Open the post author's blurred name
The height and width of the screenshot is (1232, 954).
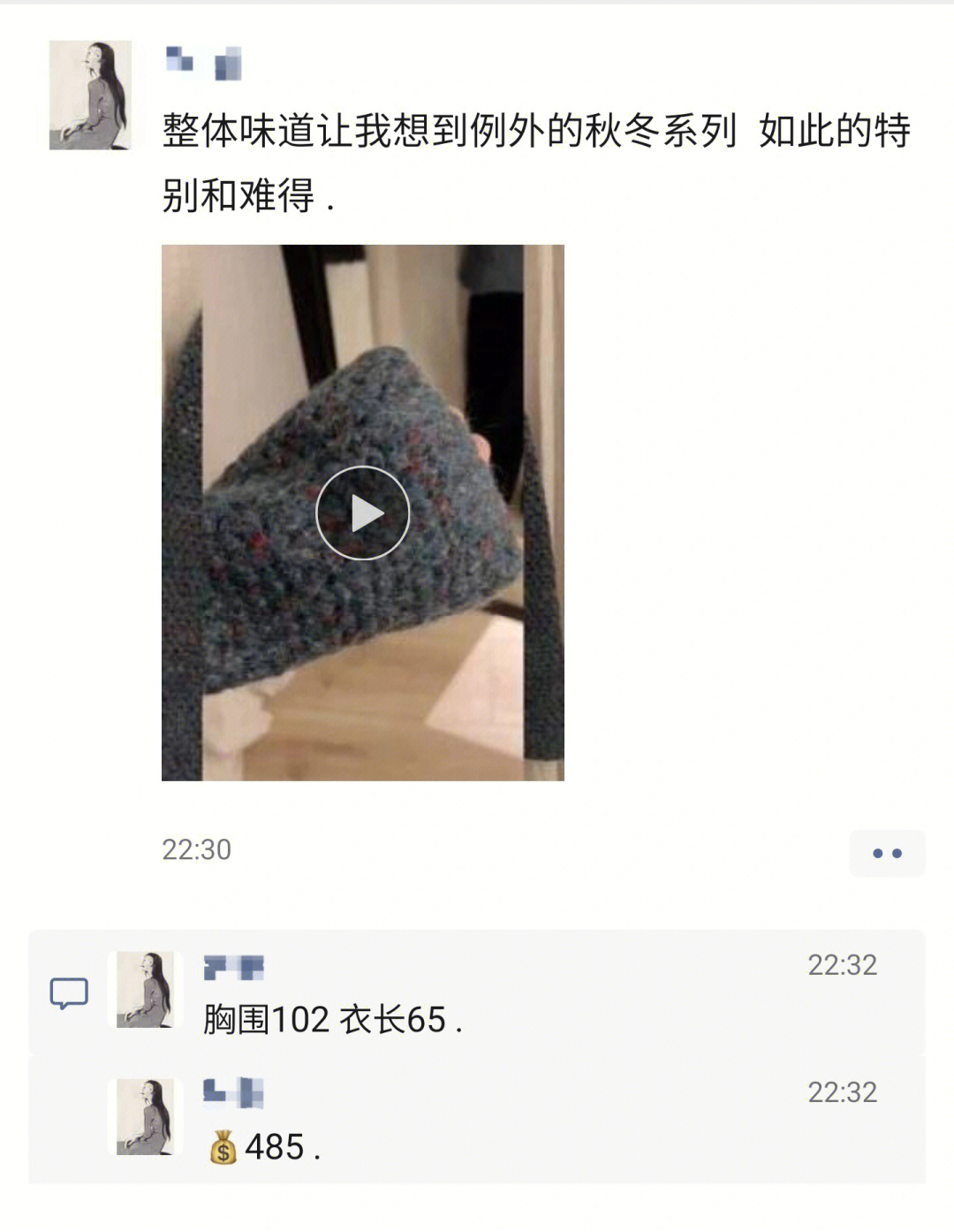[x=203, y=63]
